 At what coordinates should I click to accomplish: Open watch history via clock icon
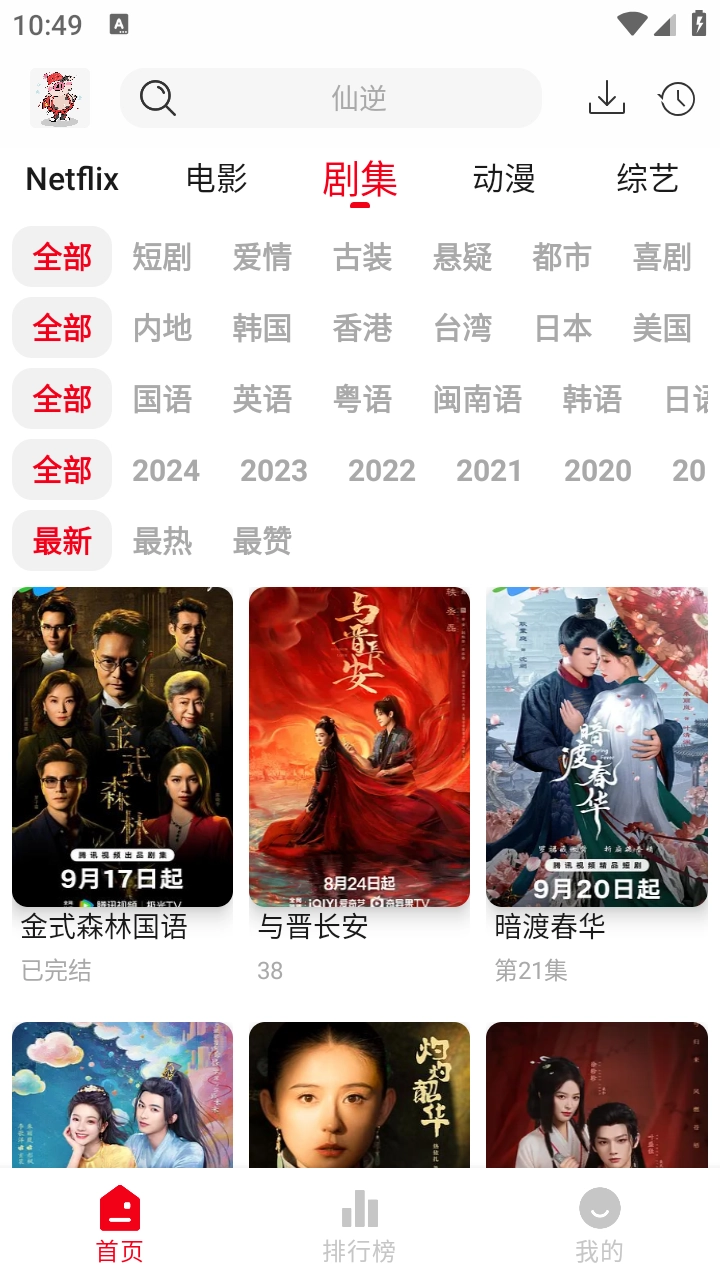[677, 98]
